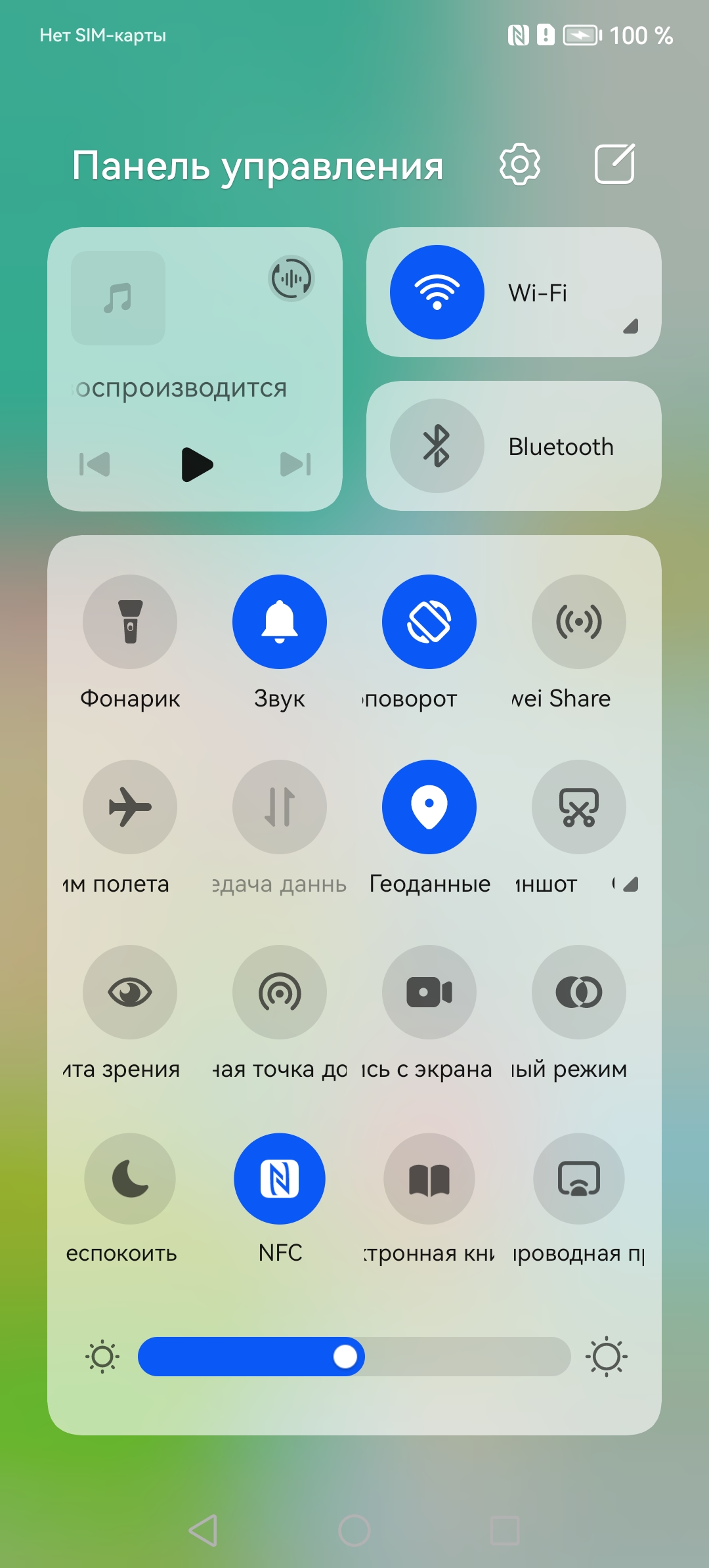The width and height of the screenshot is (709, 1568).
Task: Enable the eye comfort mode
Action: pos(130,992)
